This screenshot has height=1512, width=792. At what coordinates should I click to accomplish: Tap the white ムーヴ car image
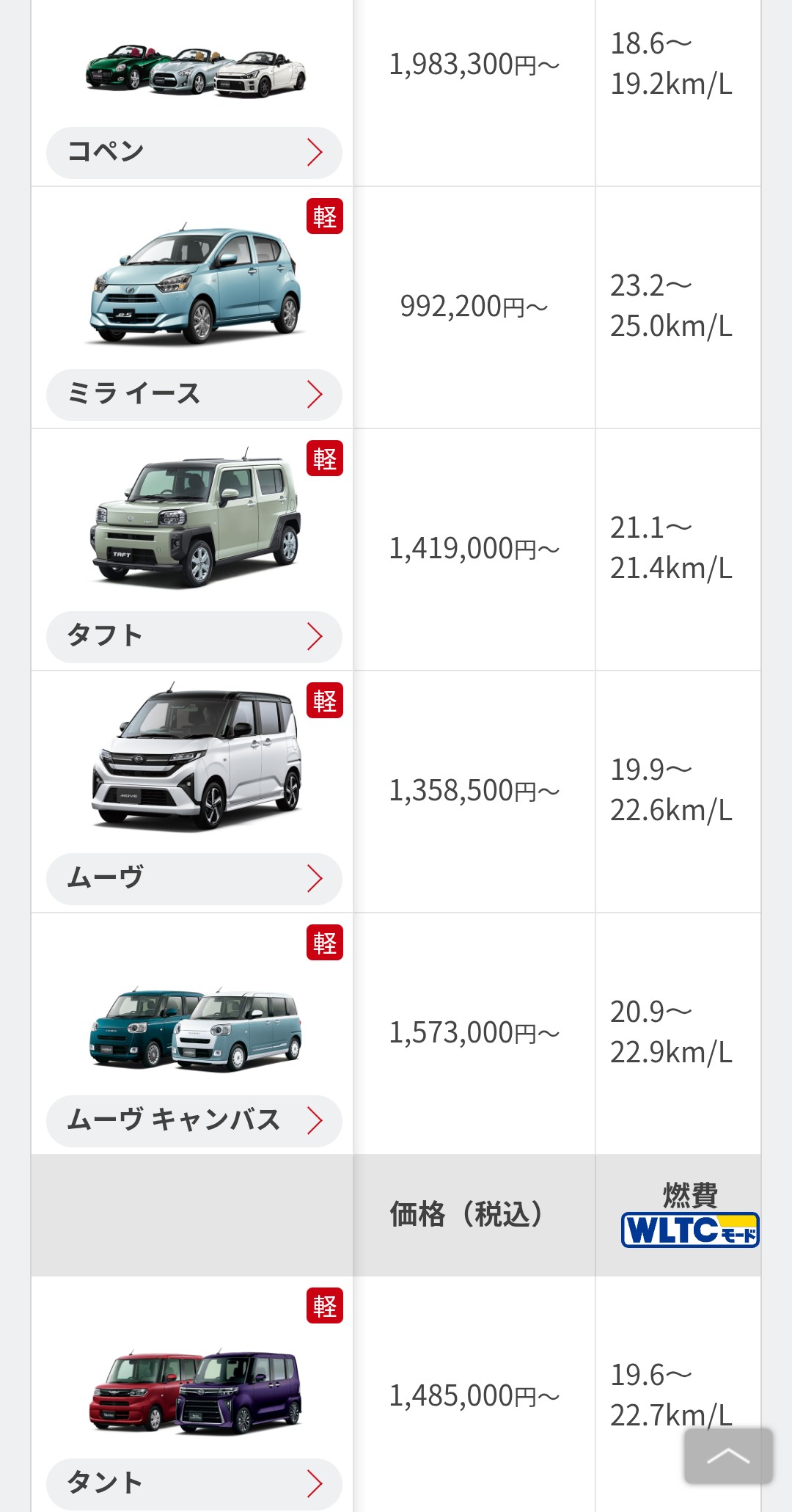coord(195,759)
